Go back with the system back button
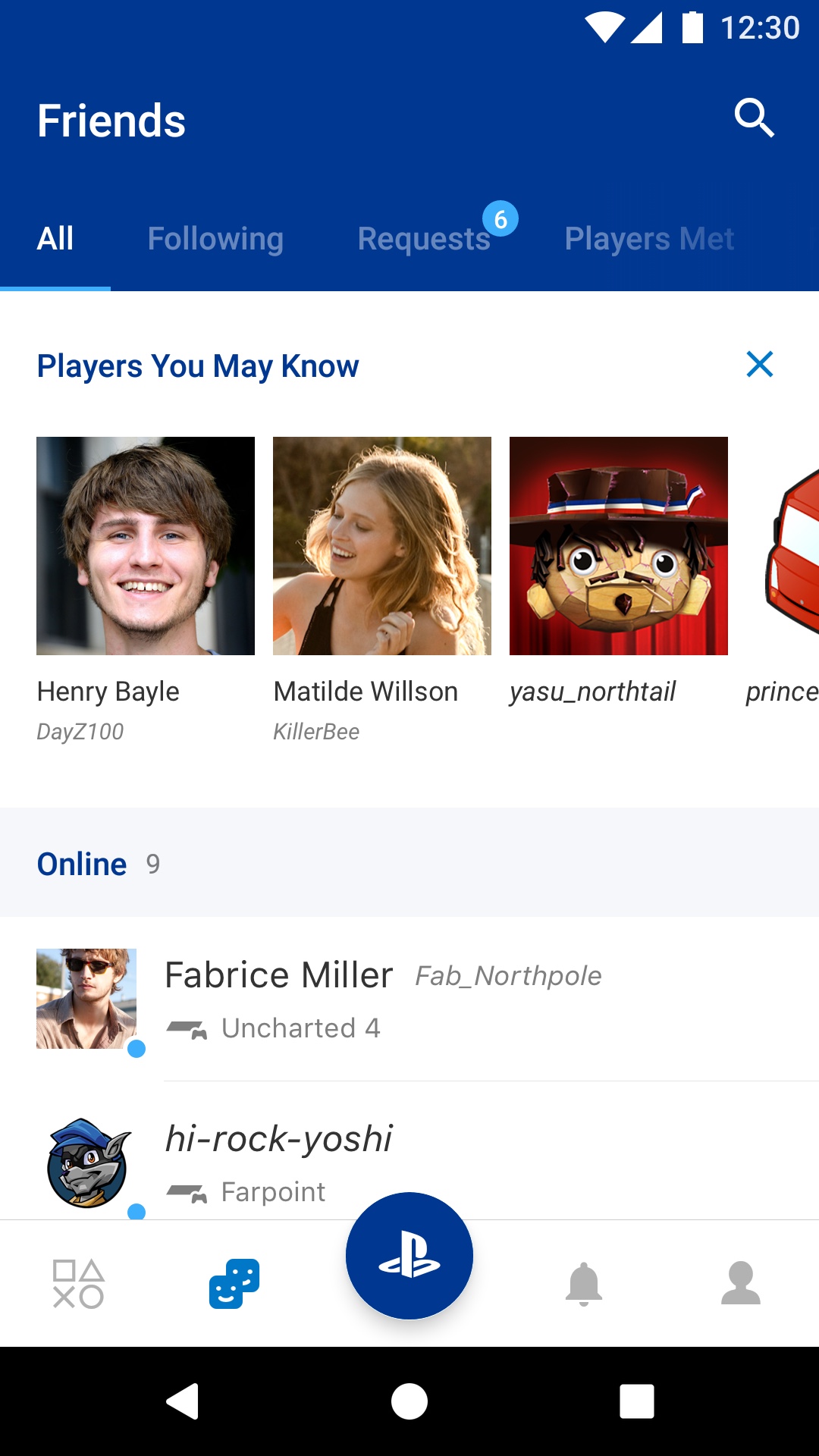The image size is (819, 1456). [183, 1401]
